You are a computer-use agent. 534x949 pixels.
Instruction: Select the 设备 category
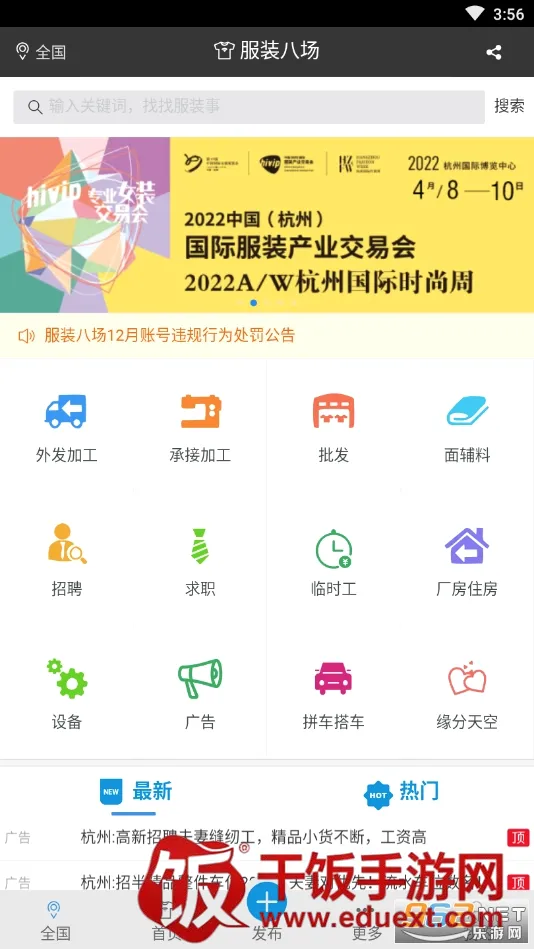coord(67,694)
